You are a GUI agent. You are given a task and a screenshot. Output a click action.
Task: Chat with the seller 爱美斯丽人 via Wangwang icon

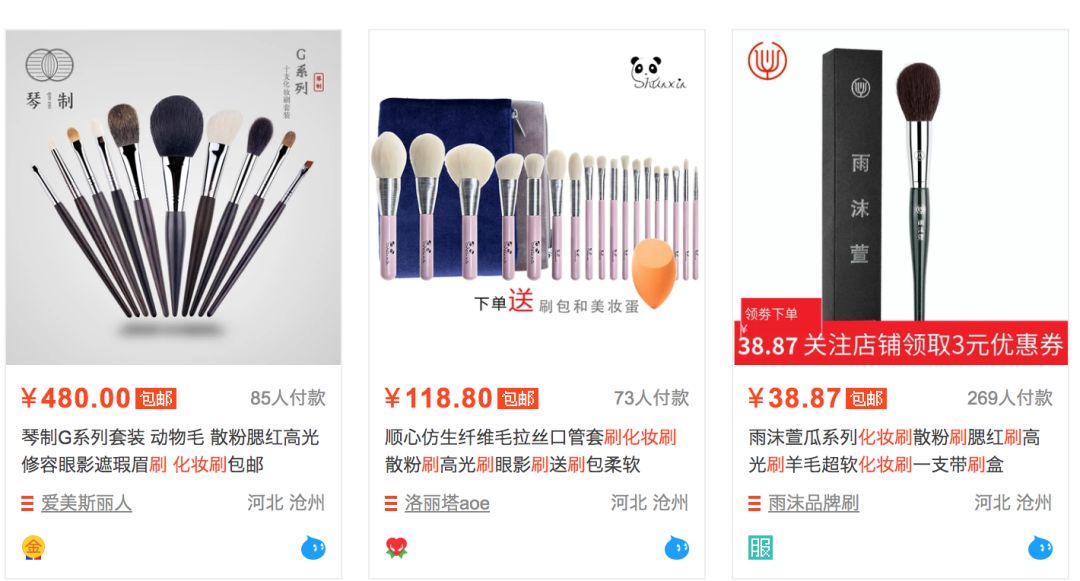pyautogui.click(x=313, y=548)
